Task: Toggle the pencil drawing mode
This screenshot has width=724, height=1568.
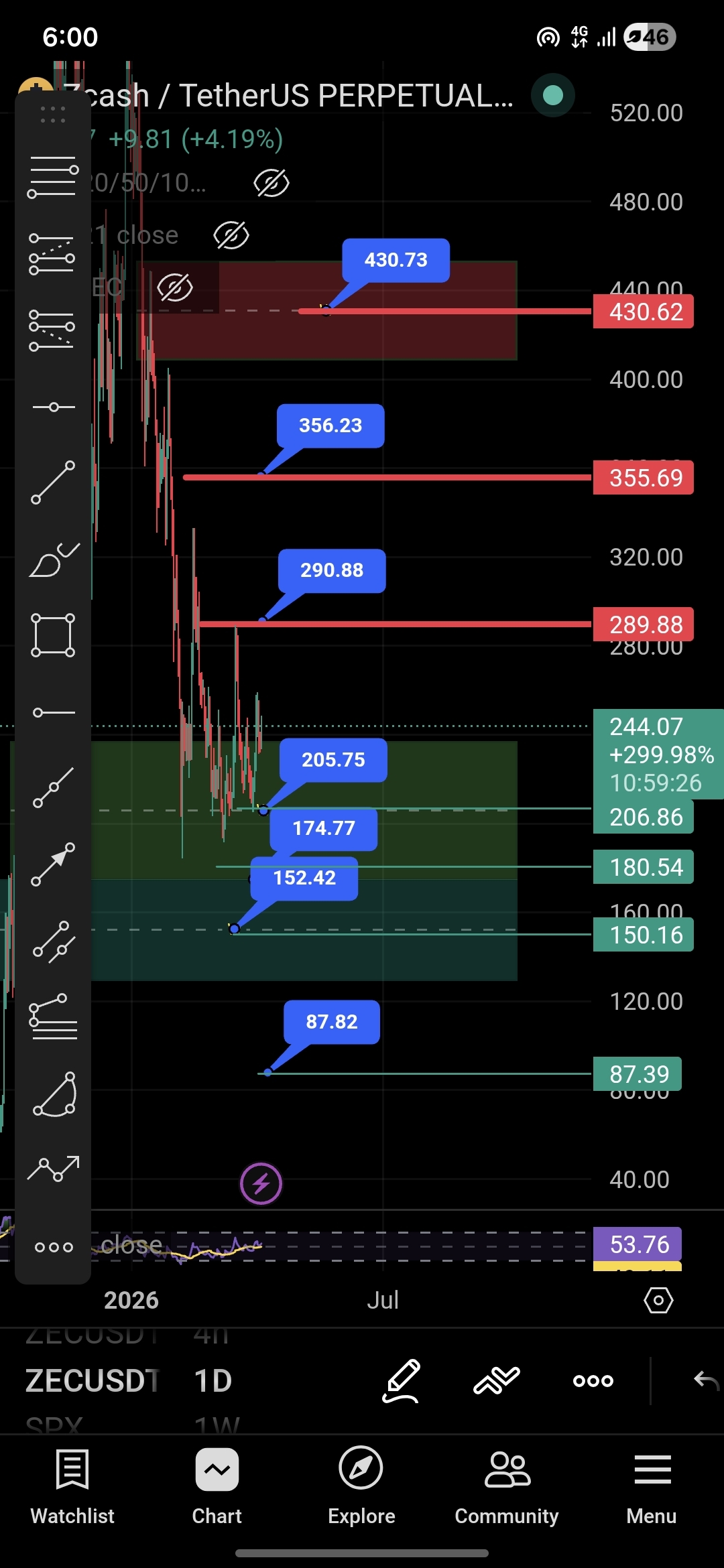Action: point(401,1380)
